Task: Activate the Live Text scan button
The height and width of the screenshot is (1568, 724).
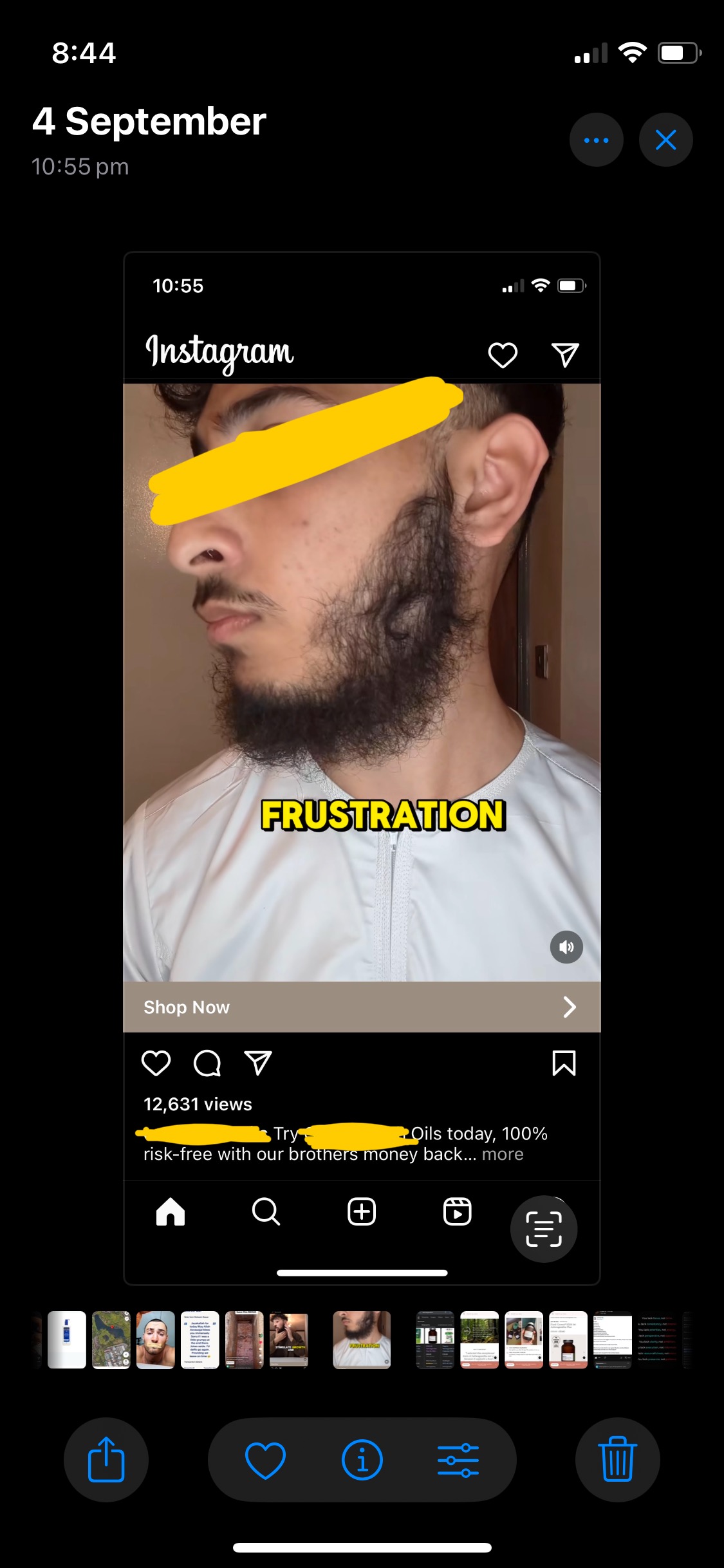Action: pos(544,1229)
